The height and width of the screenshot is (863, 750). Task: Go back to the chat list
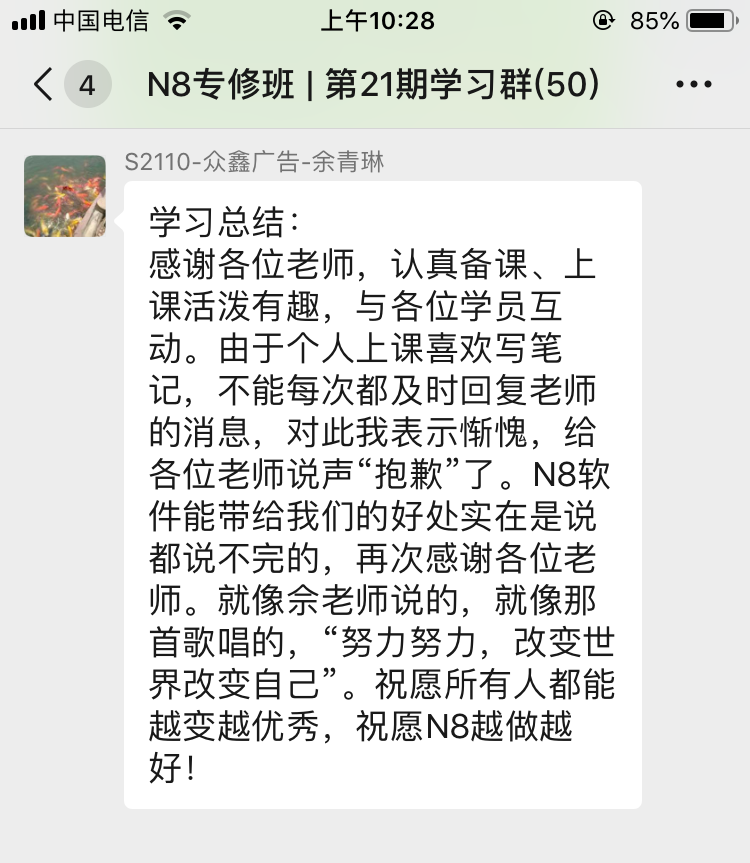coord(44,85)
